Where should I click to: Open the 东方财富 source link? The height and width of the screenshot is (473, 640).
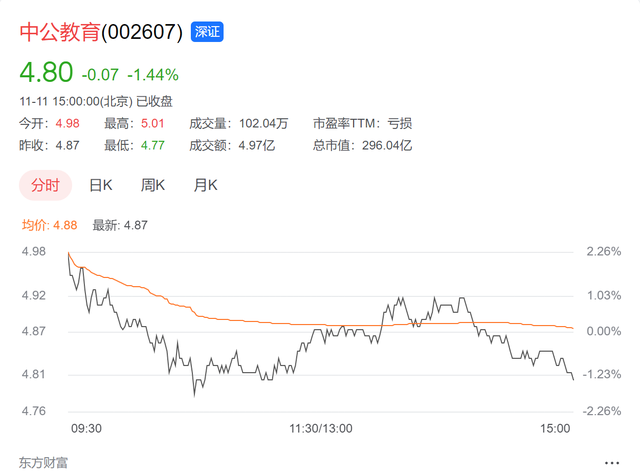click(46, 462)
